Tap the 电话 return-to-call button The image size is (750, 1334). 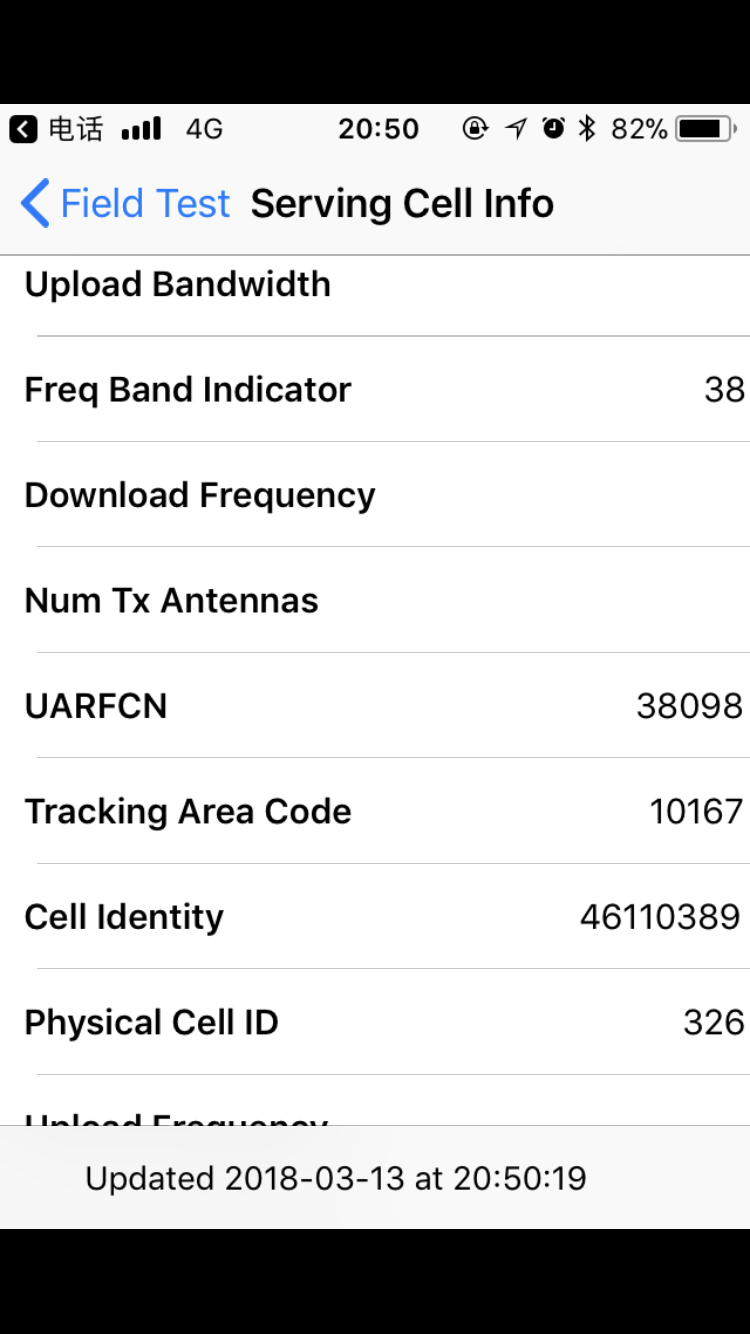[x=55, y=128]
